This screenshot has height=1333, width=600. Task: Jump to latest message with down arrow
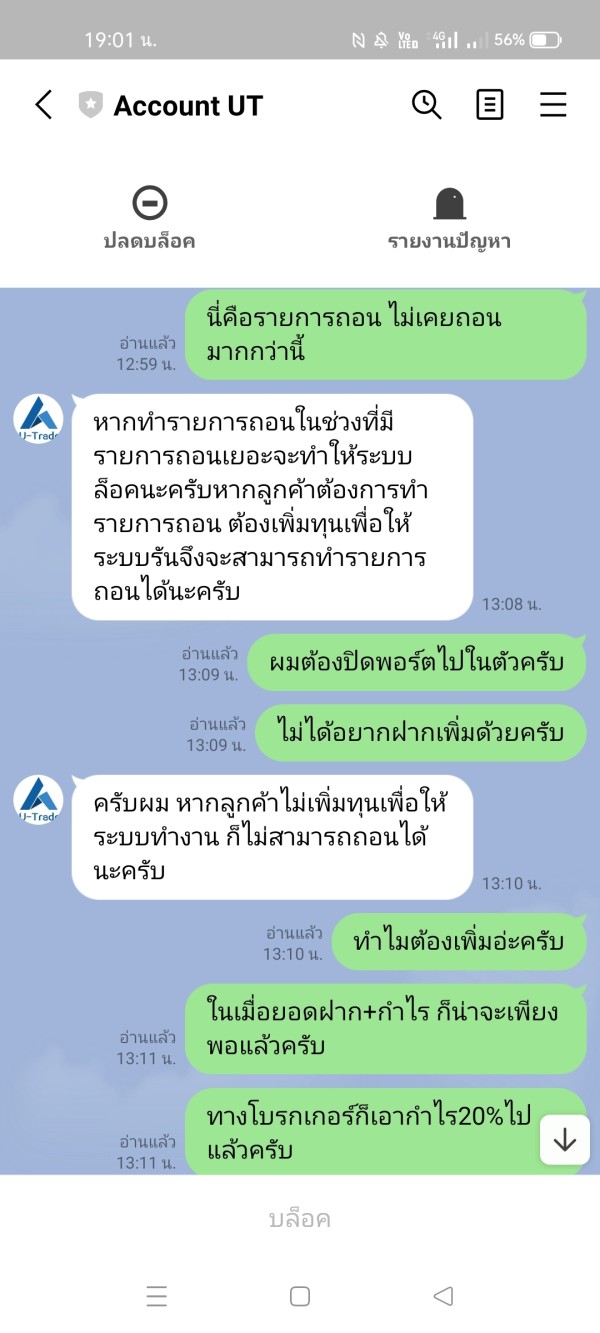[x=565, y=1140]
